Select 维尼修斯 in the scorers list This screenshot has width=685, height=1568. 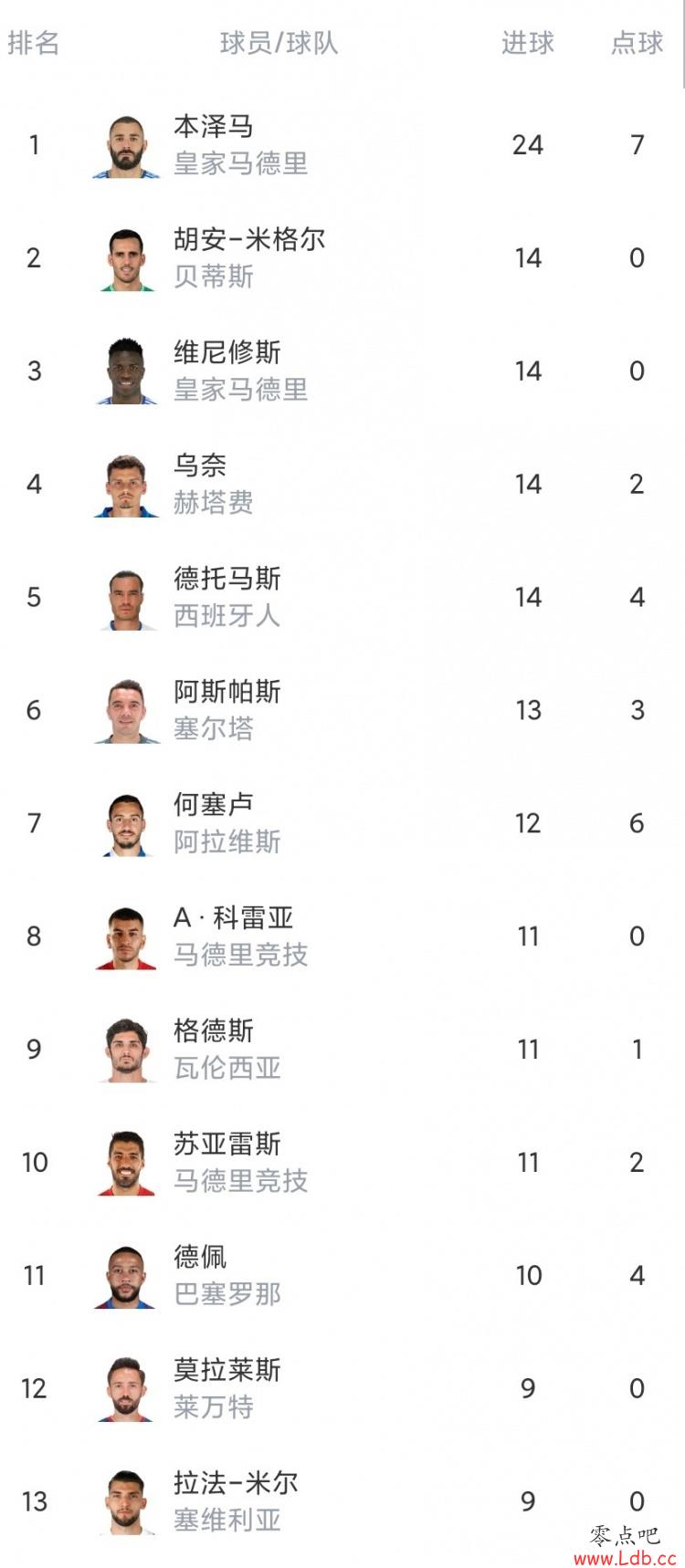click(x=342, y=371)
